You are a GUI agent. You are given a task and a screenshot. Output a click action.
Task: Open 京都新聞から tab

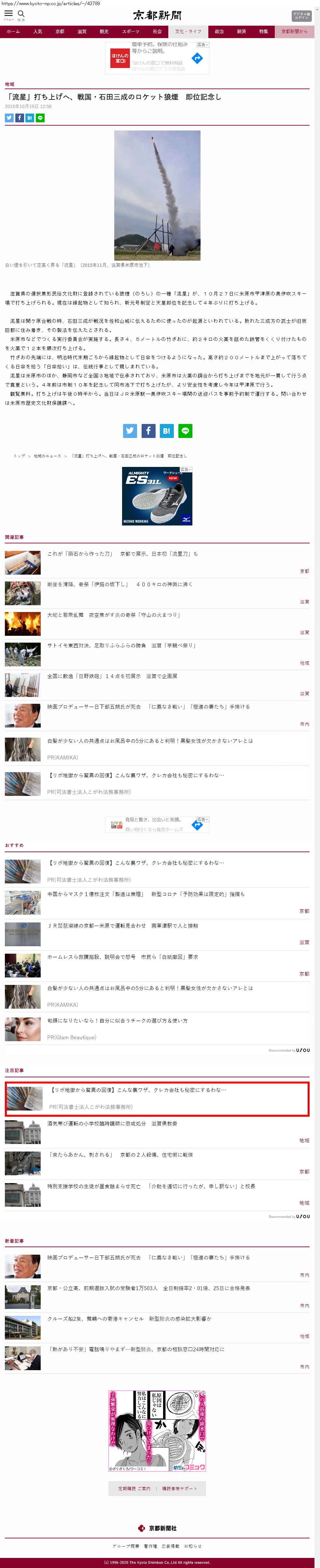(x=294, y=31)
